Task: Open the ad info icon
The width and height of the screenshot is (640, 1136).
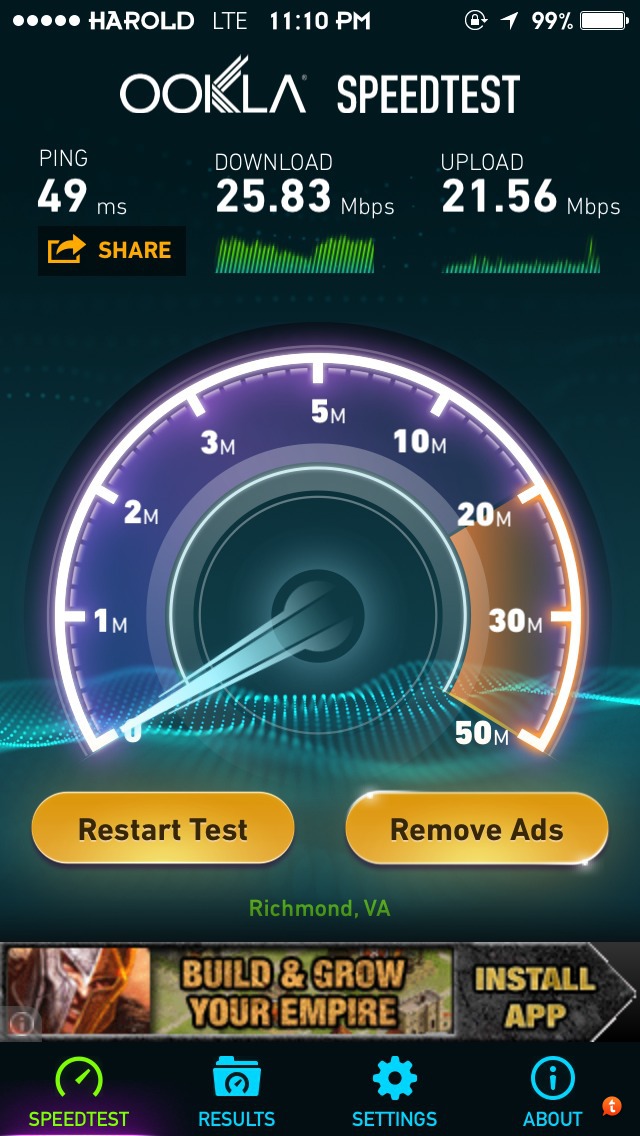Action: [x=22, y=1021]
